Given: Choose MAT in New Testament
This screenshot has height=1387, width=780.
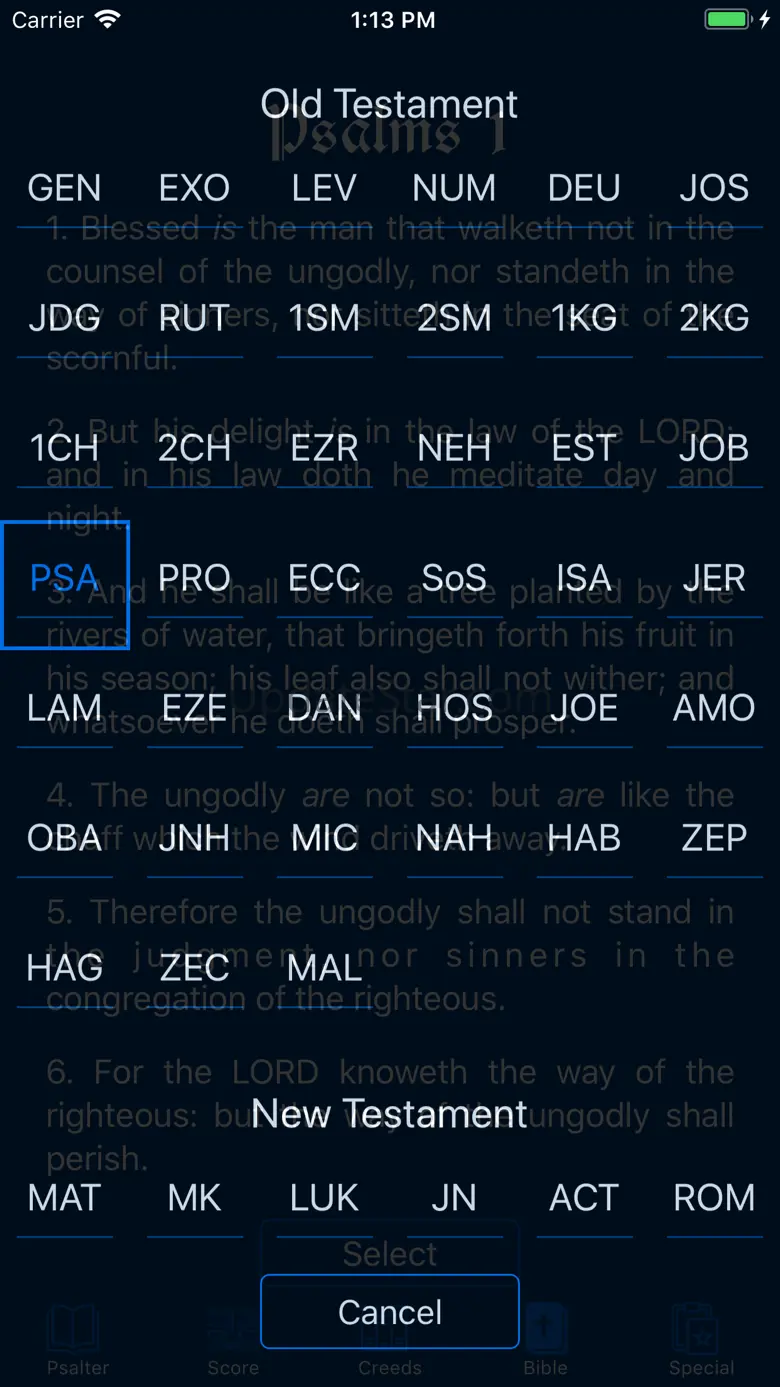Looking at the screenshot, I should 65,1198.
